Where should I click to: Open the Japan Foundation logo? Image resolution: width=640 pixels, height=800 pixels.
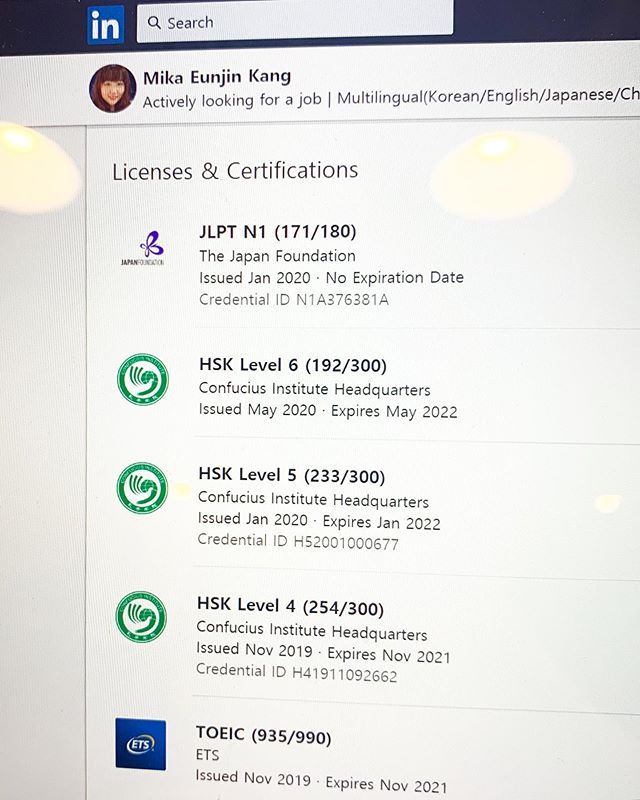[x=142, y=249]
